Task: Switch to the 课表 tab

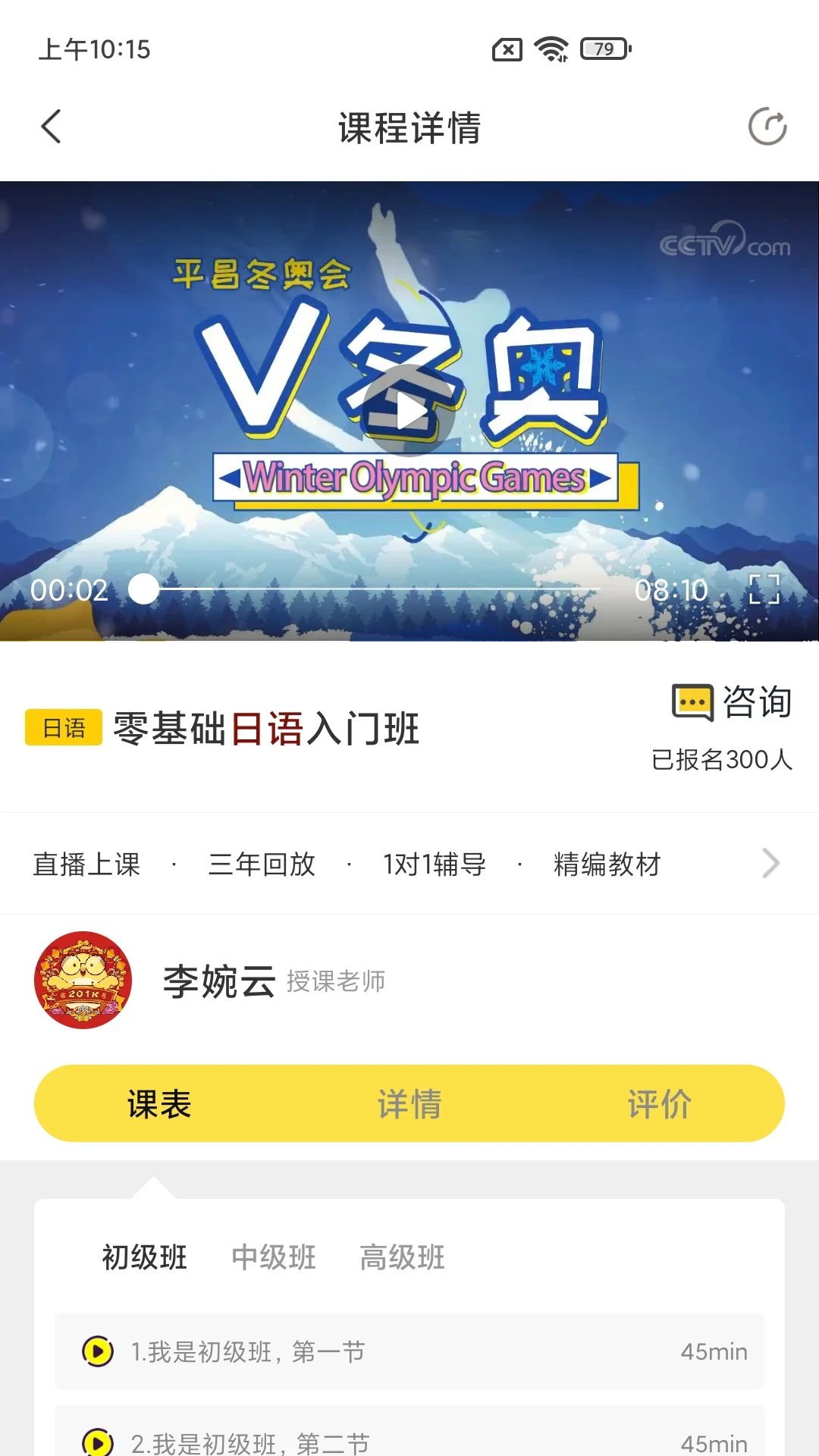Action: coord(159,1103)
